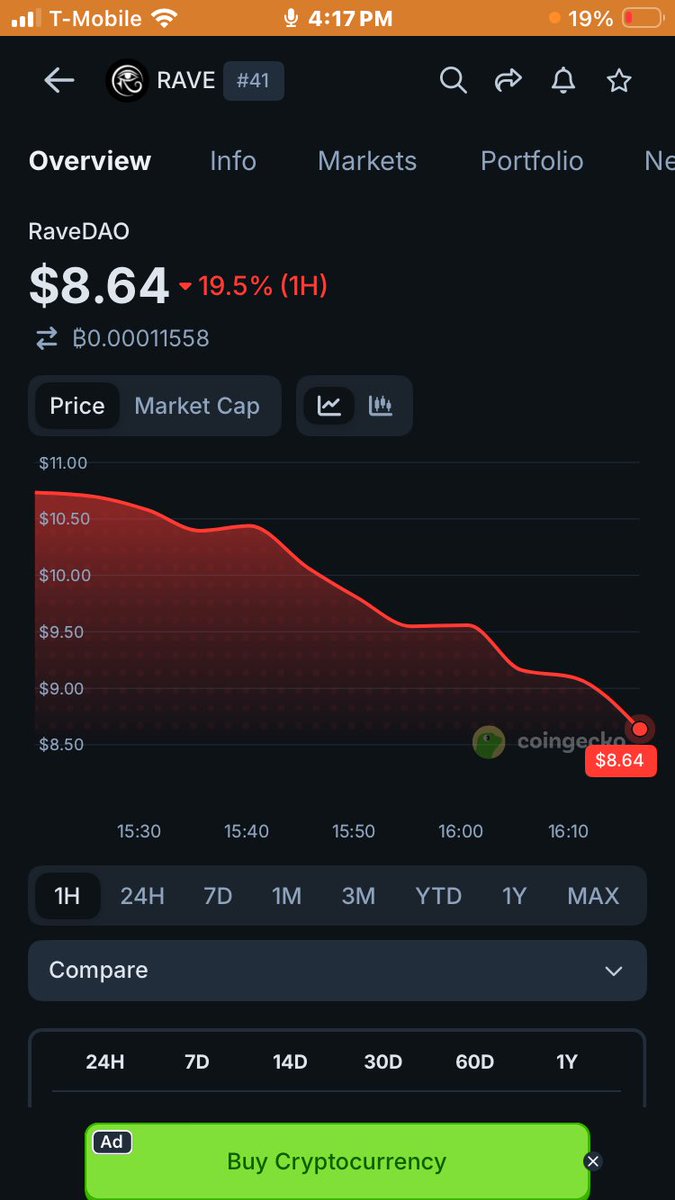Image resolution: width=675 pixels, height=1200 pixels.
Task: Share the RAVE coin page
Action: 509,81
